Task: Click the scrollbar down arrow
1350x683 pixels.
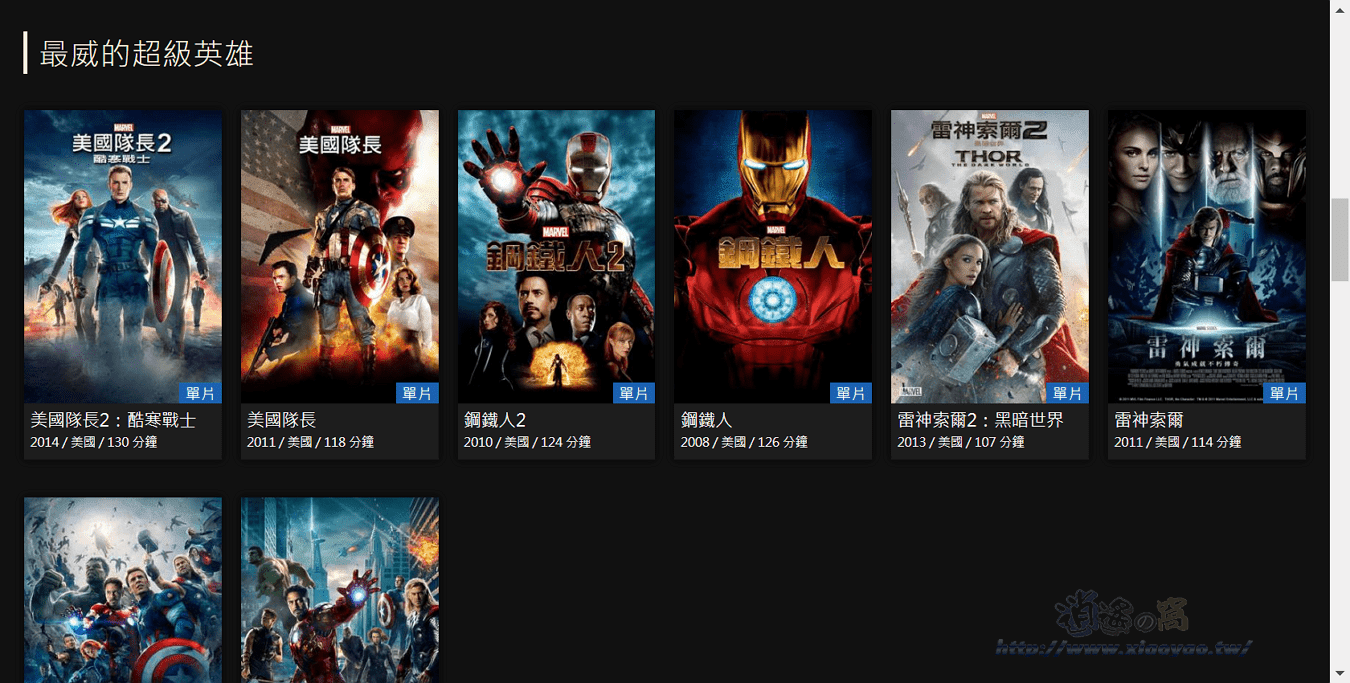Action: (1340, 673)
